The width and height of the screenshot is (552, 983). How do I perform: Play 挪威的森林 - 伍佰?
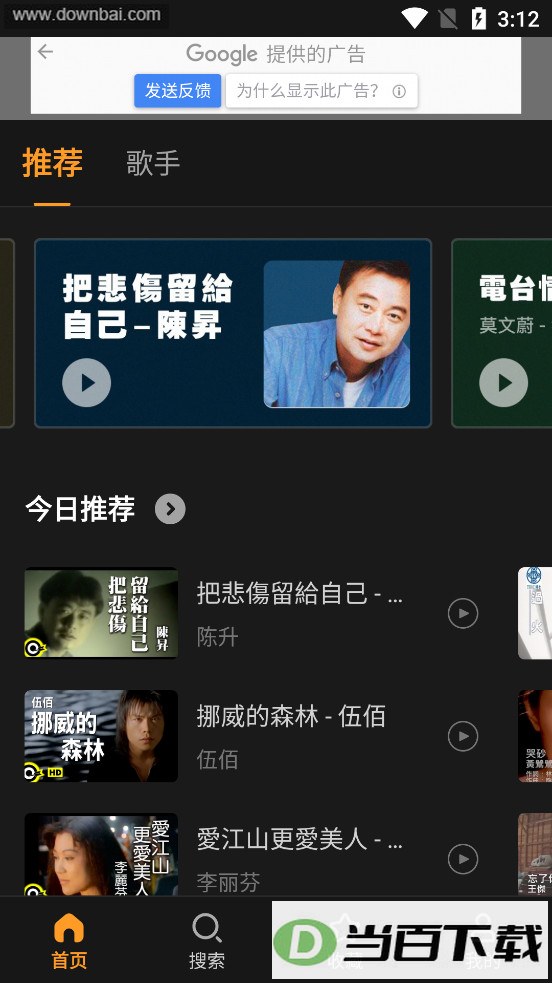[x=463, y=736]
